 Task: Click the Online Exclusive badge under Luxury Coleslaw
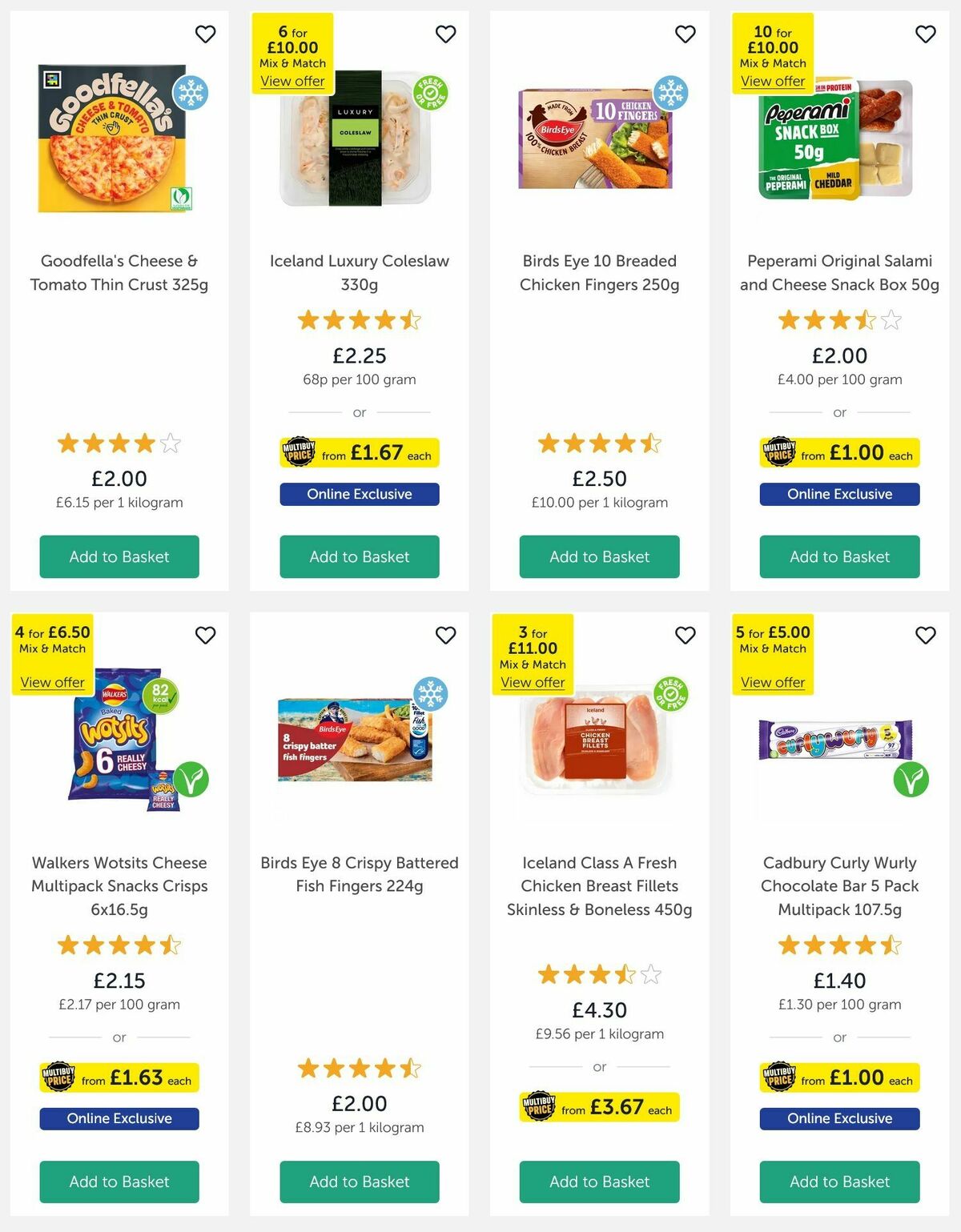[359, 494]
